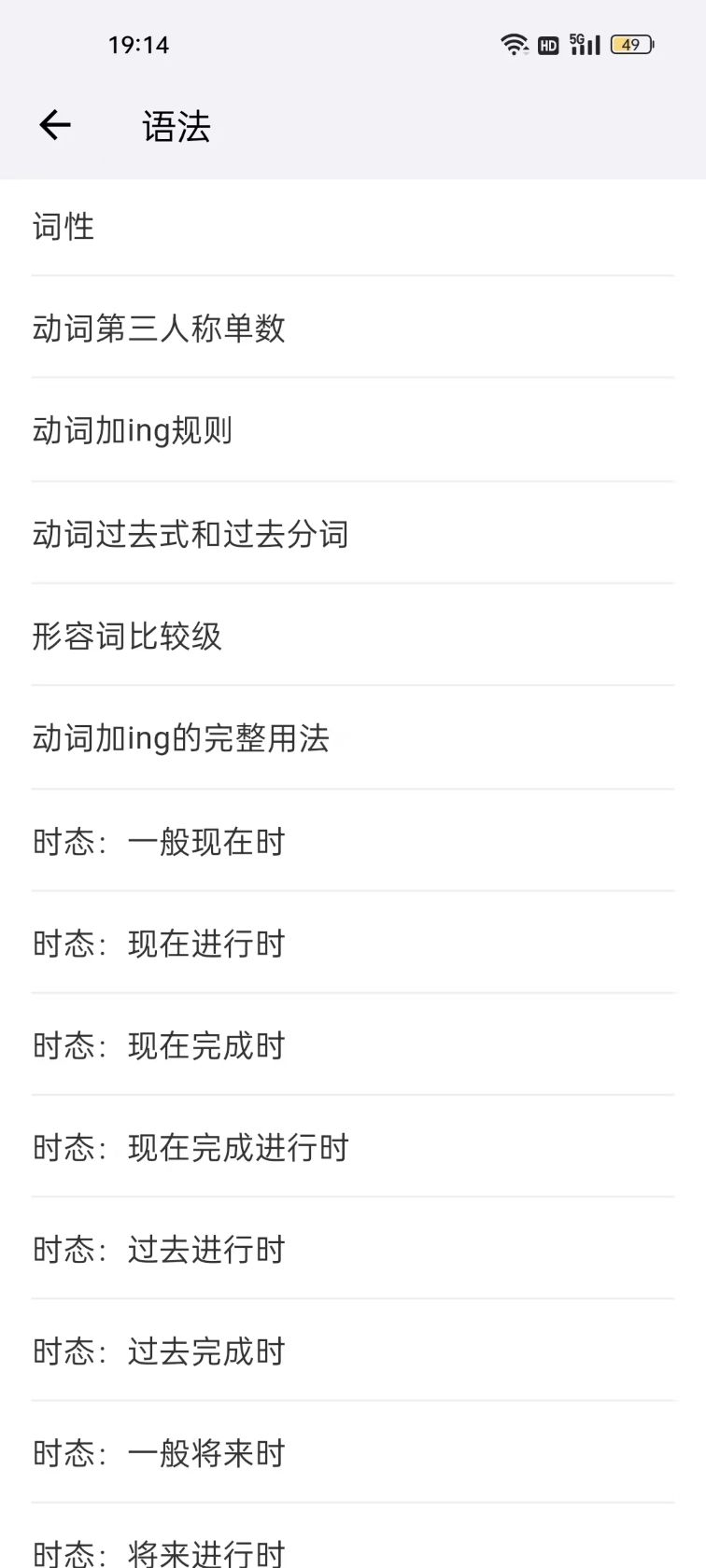Image resolution: width=706 pixels, height=1568 pixels.
Task: Click the HD indicator icon
Action: [x=546, y=44]
